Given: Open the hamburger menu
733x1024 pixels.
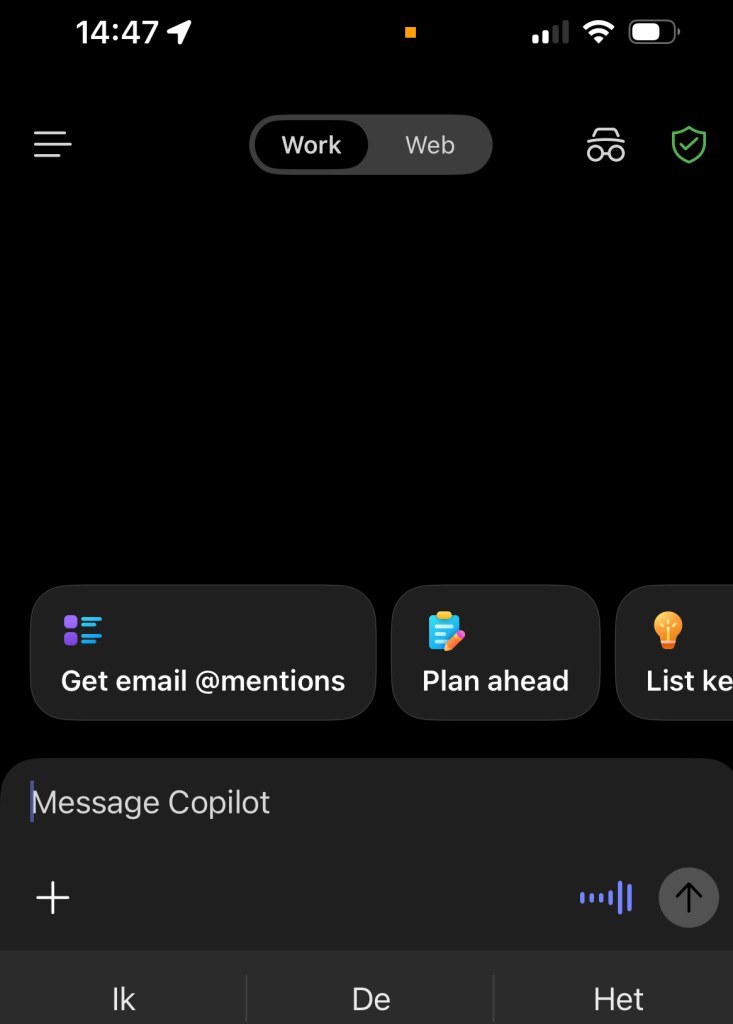Looking at the screenshot, I should [x=53, y=145].
